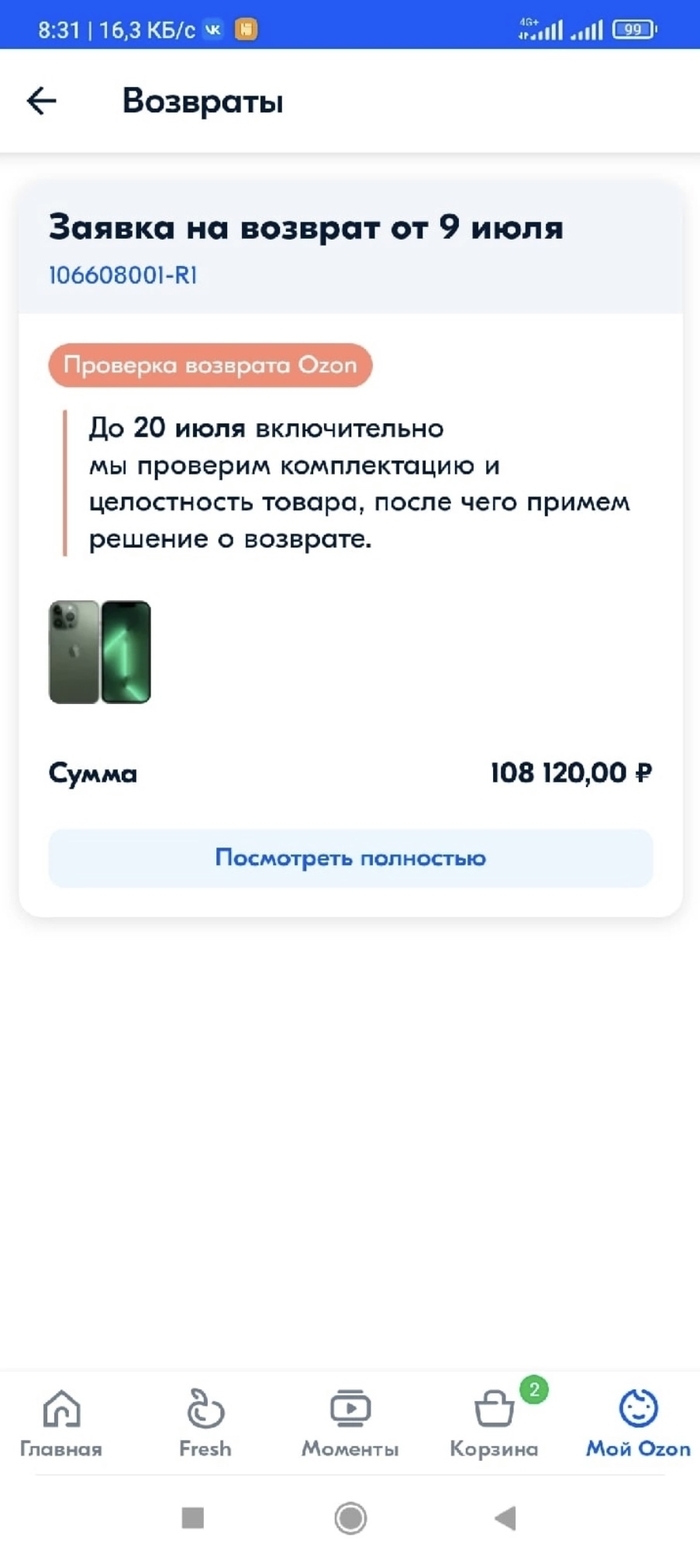The image size is (700, 1557).
Task: Tap 'Посмотреть полностью' button
Action: [x=350, y=858]
